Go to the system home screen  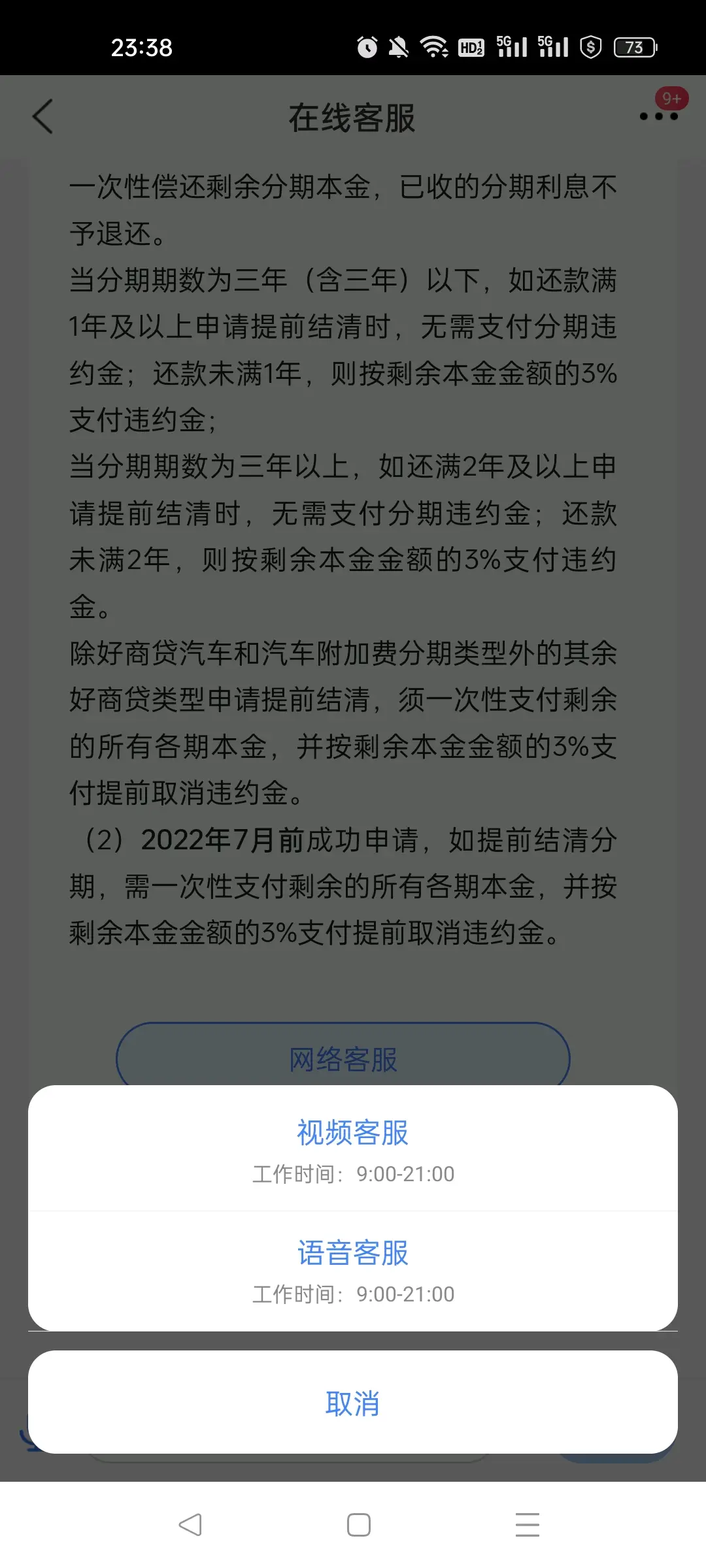pos(358,1525)
